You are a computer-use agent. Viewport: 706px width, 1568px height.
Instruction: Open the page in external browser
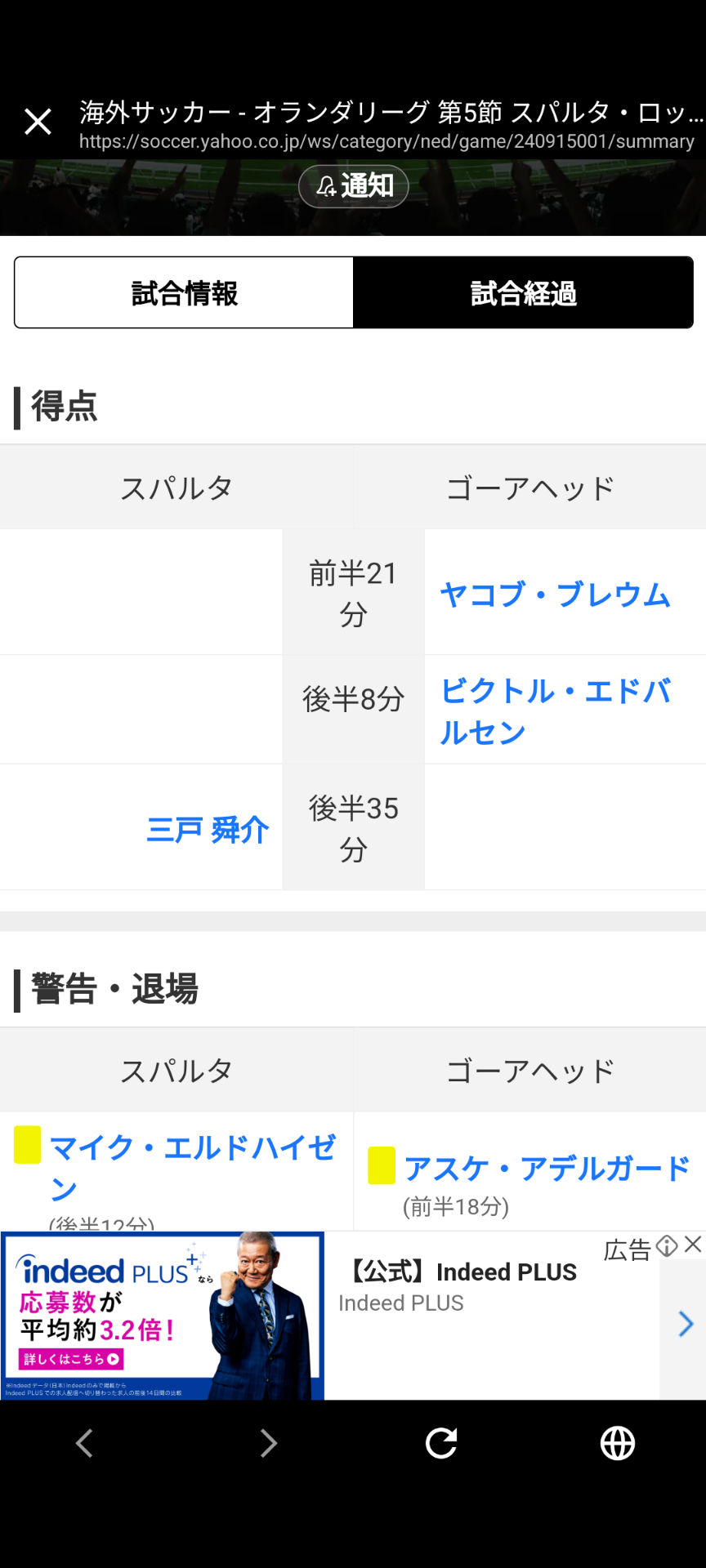pyautogui.click(x=618, y=1443)
